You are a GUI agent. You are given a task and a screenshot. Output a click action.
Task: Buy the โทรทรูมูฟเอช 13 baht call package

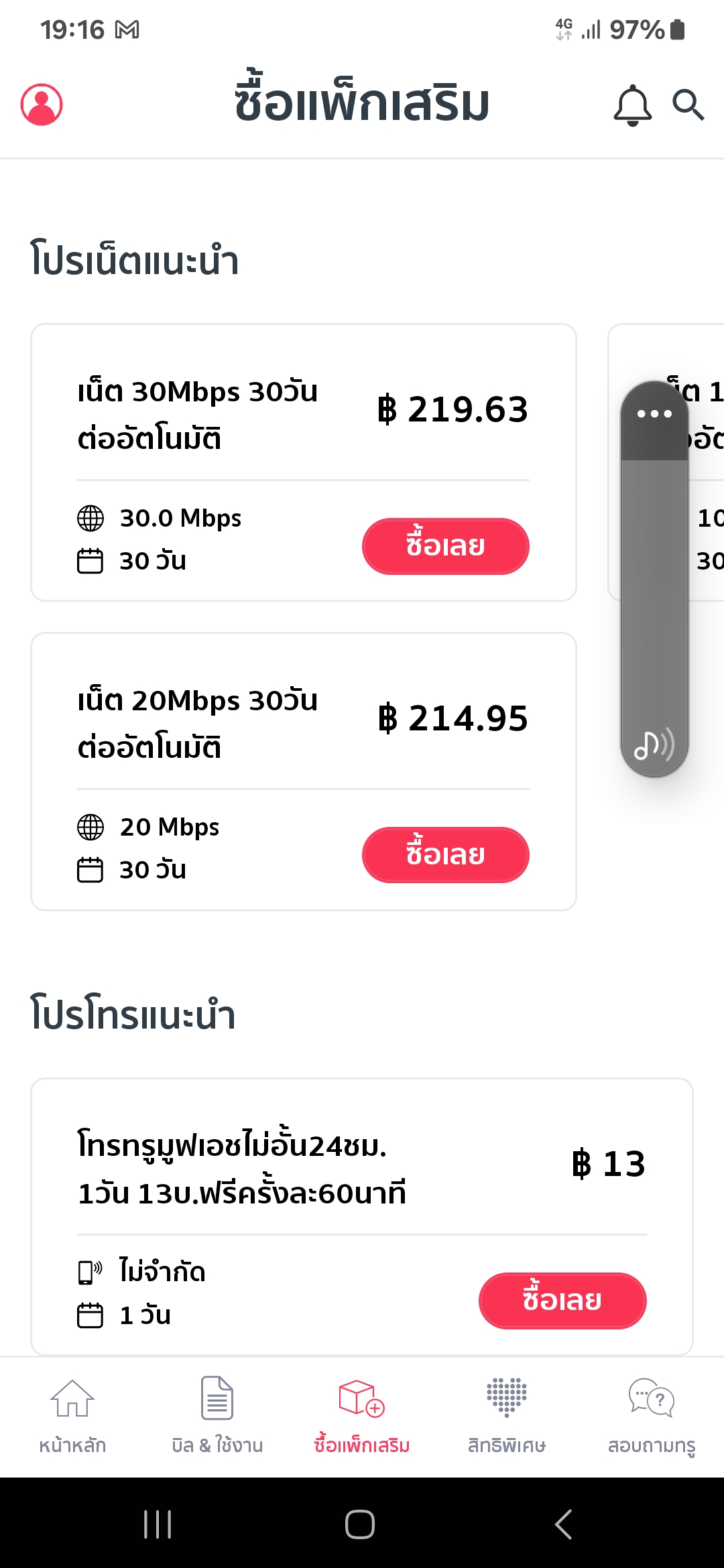pyautogui.click(x=562, y=1301)
